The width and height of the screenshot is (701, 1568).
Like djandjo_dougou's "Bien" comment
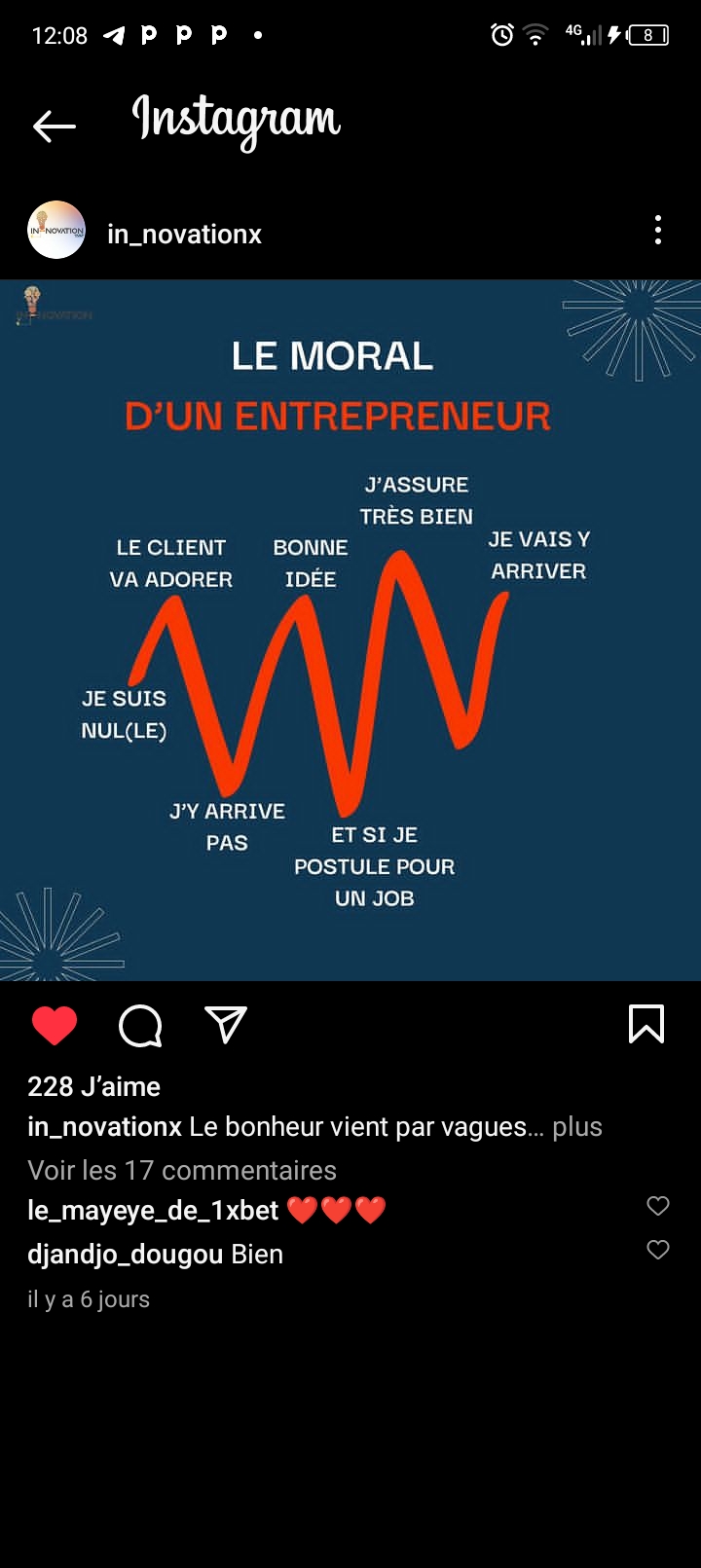(x=658, y=1250)
